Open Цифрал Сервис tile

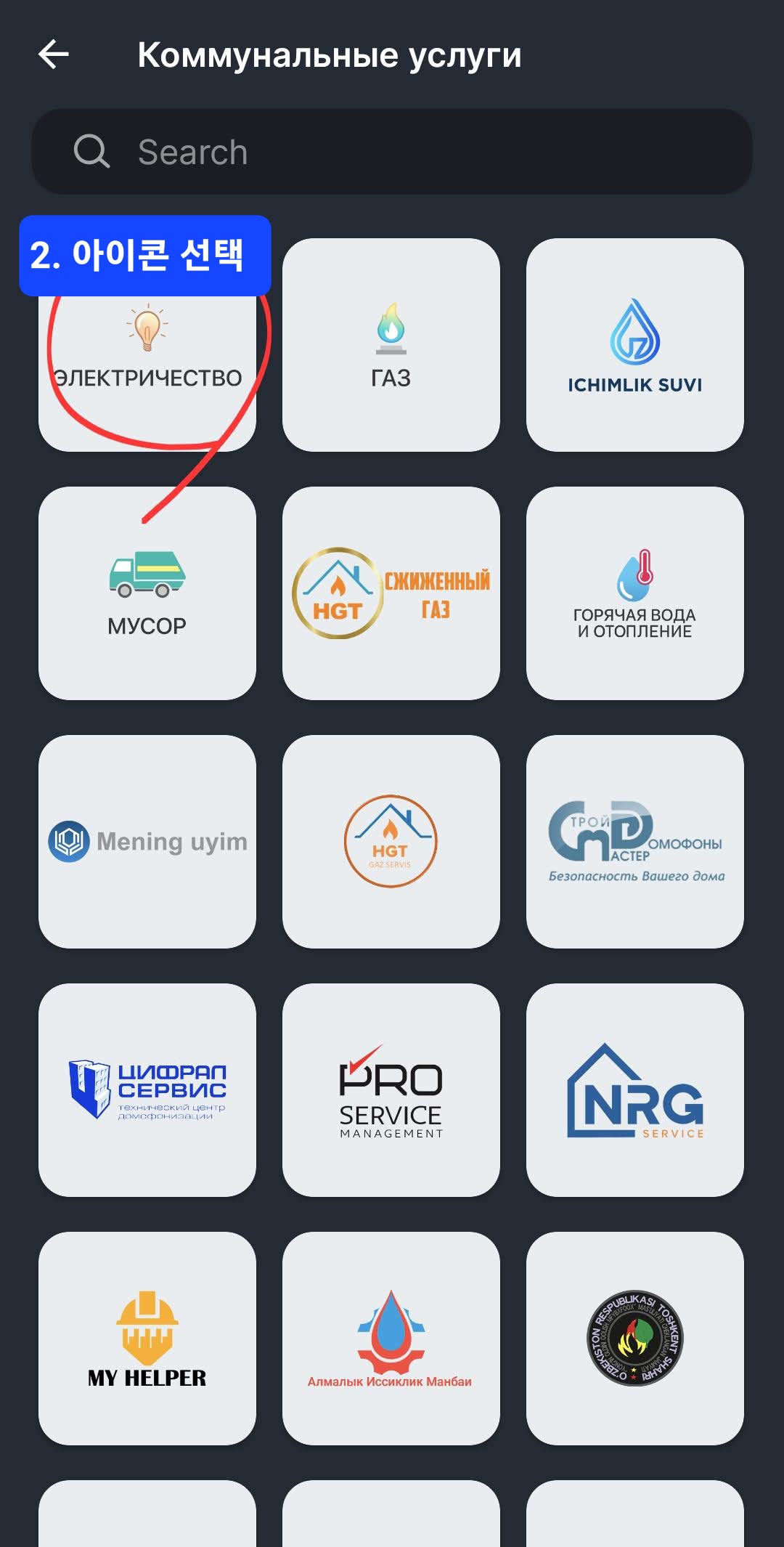coord(147,1090)
